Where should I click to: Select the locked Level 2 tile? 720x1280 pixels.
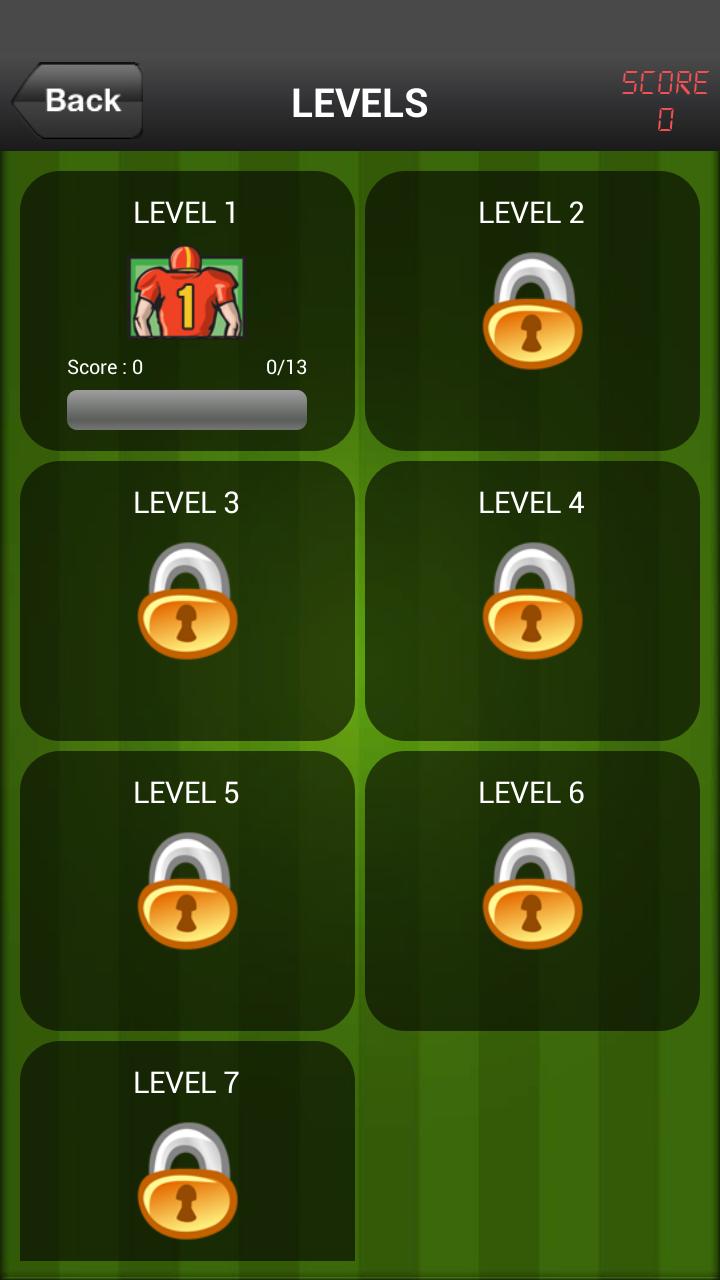[x=532, y=310]
